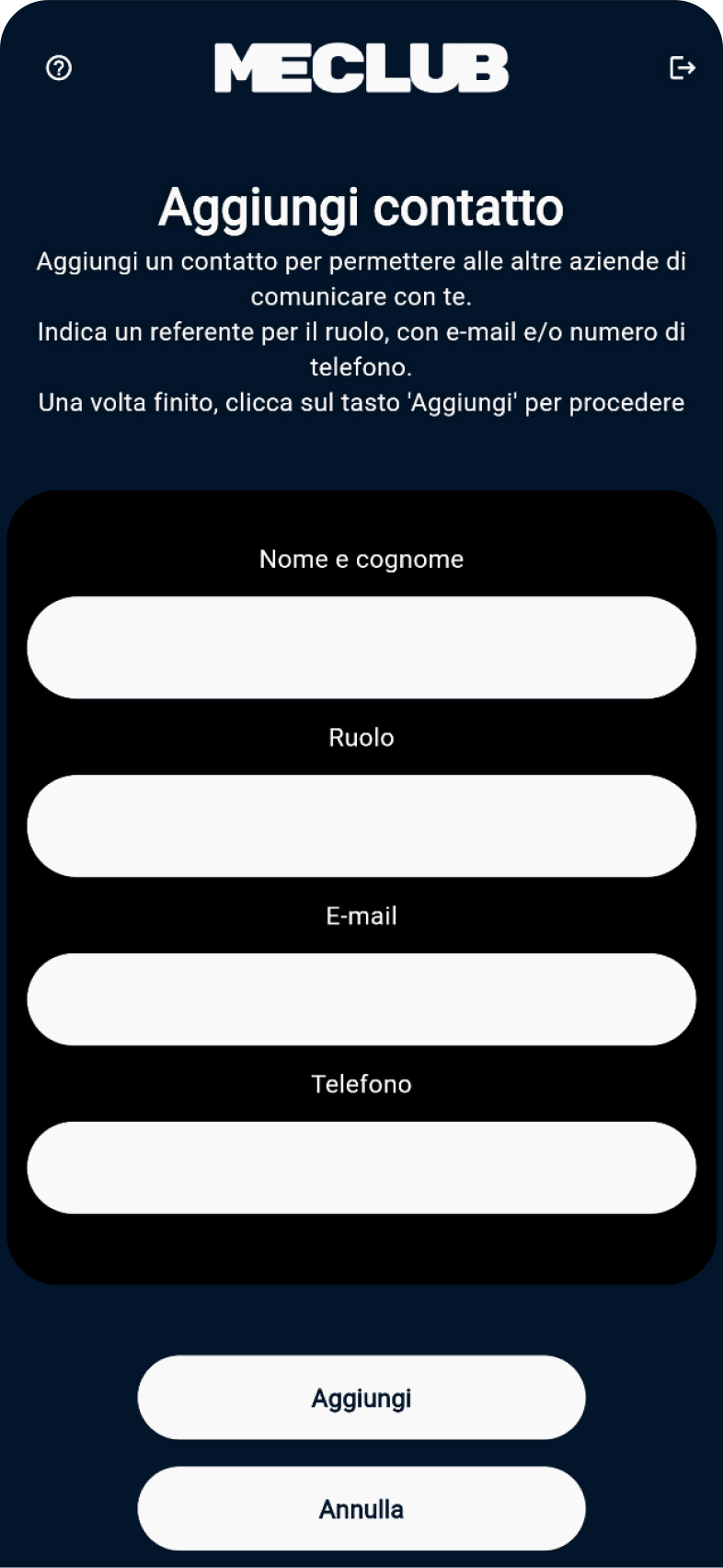The height and width of the screenshot is (1568, 723).
Task: Click the Telefono label
Action: click(x=361, y=1084)
